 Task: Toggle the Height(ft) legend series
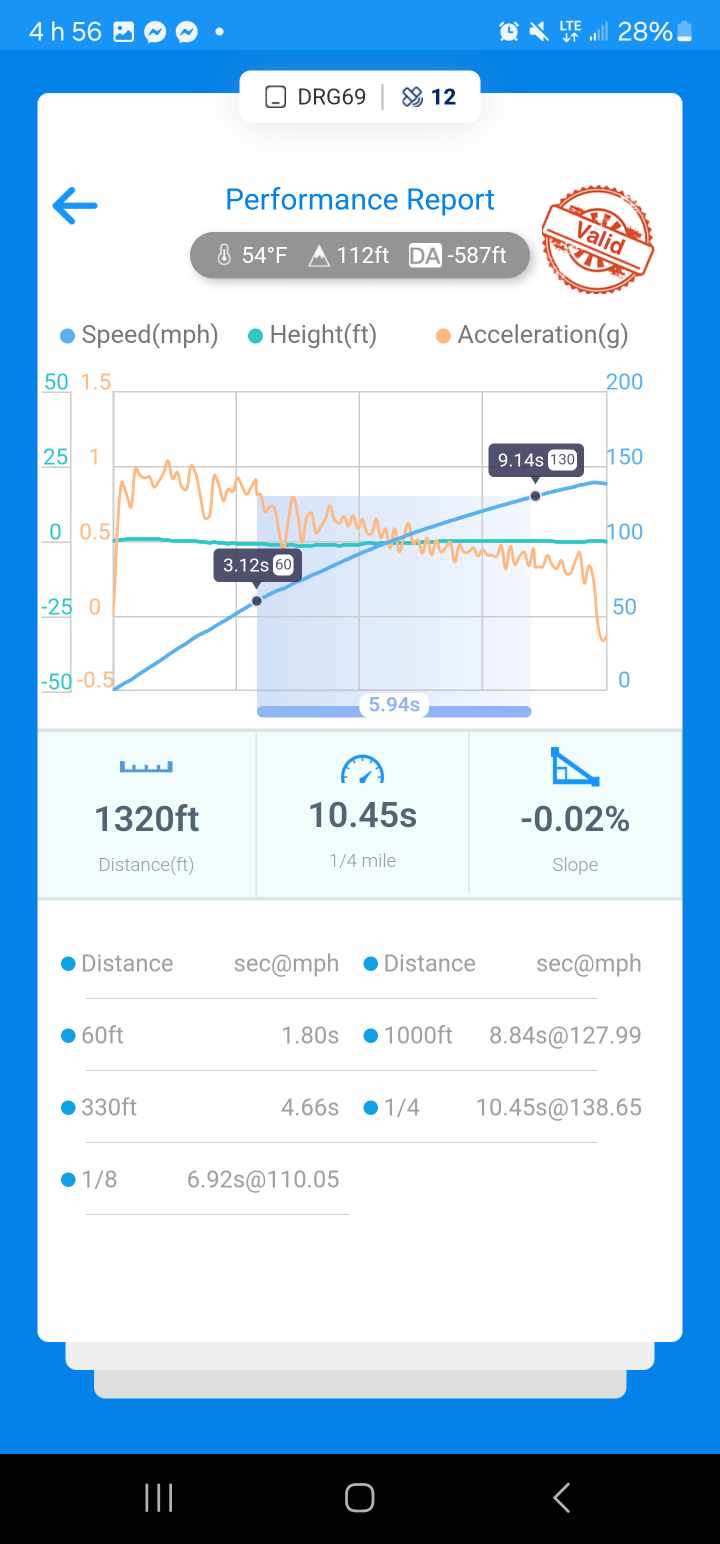[312, 335]
